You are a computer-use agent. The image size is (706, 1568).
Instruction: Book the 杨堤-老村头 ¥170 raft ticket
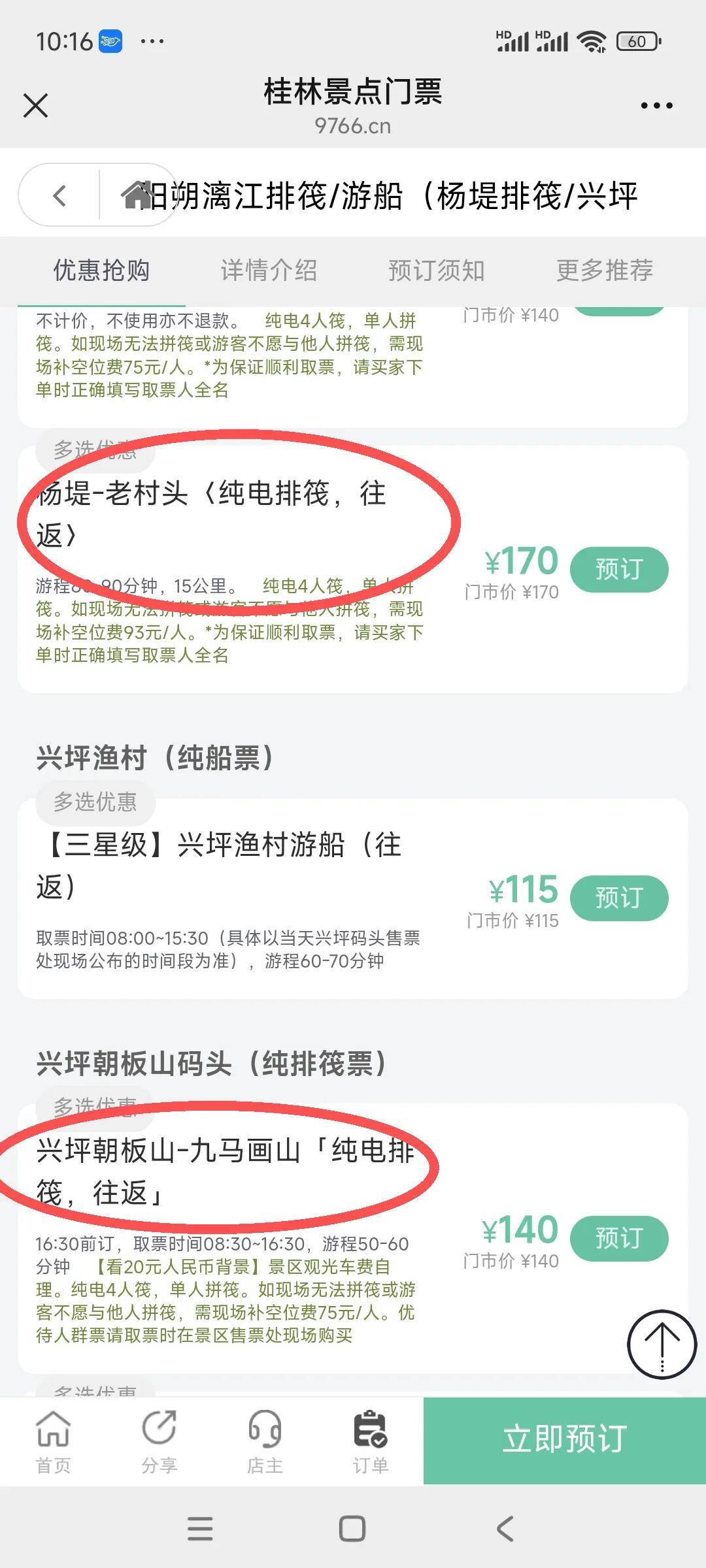coord(618,569)
